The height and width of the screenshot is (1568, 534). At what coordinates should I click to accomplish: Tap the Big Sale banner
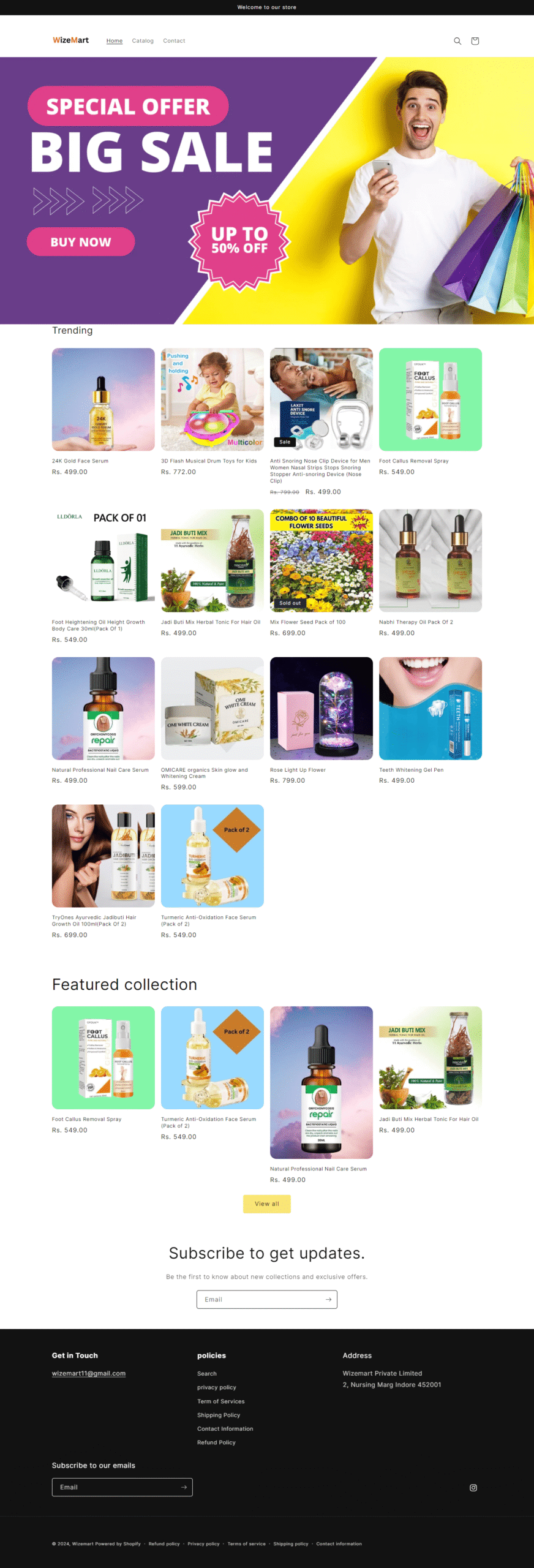pyautogui.click(x=266, y=190)
